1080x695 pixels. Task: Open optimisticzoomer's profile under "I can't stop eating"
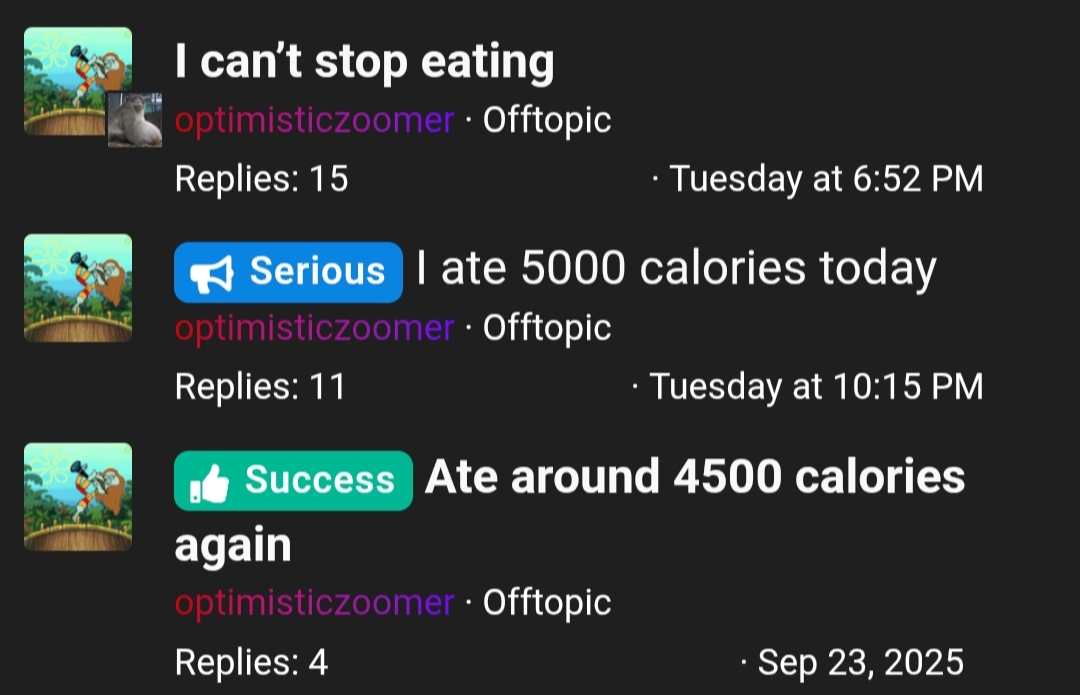click(314, 120)
